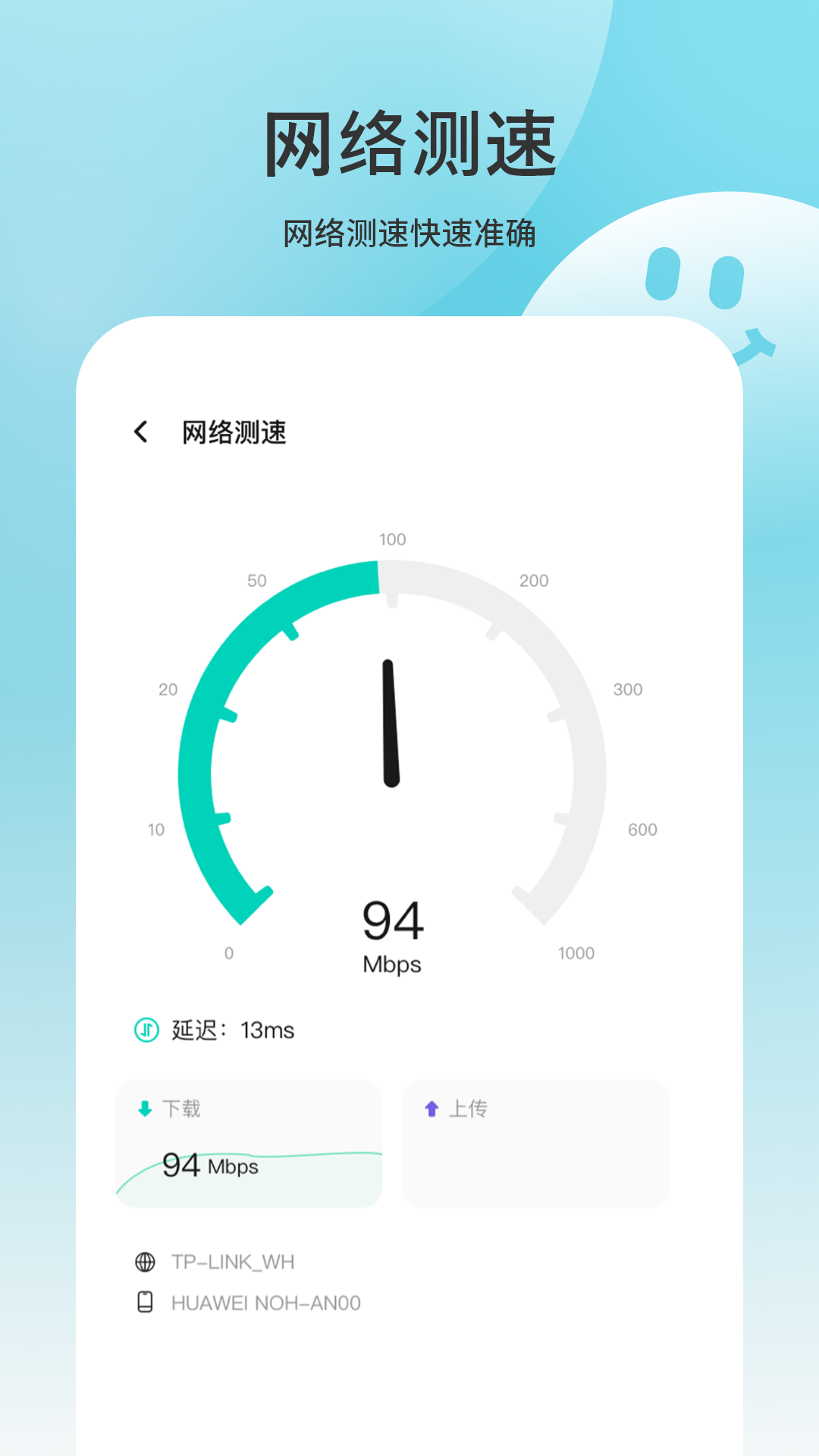The width and height of the screenshot is (819, 1456).
Task: Select the purple upload arrow icon
Action: point(431,1108)
